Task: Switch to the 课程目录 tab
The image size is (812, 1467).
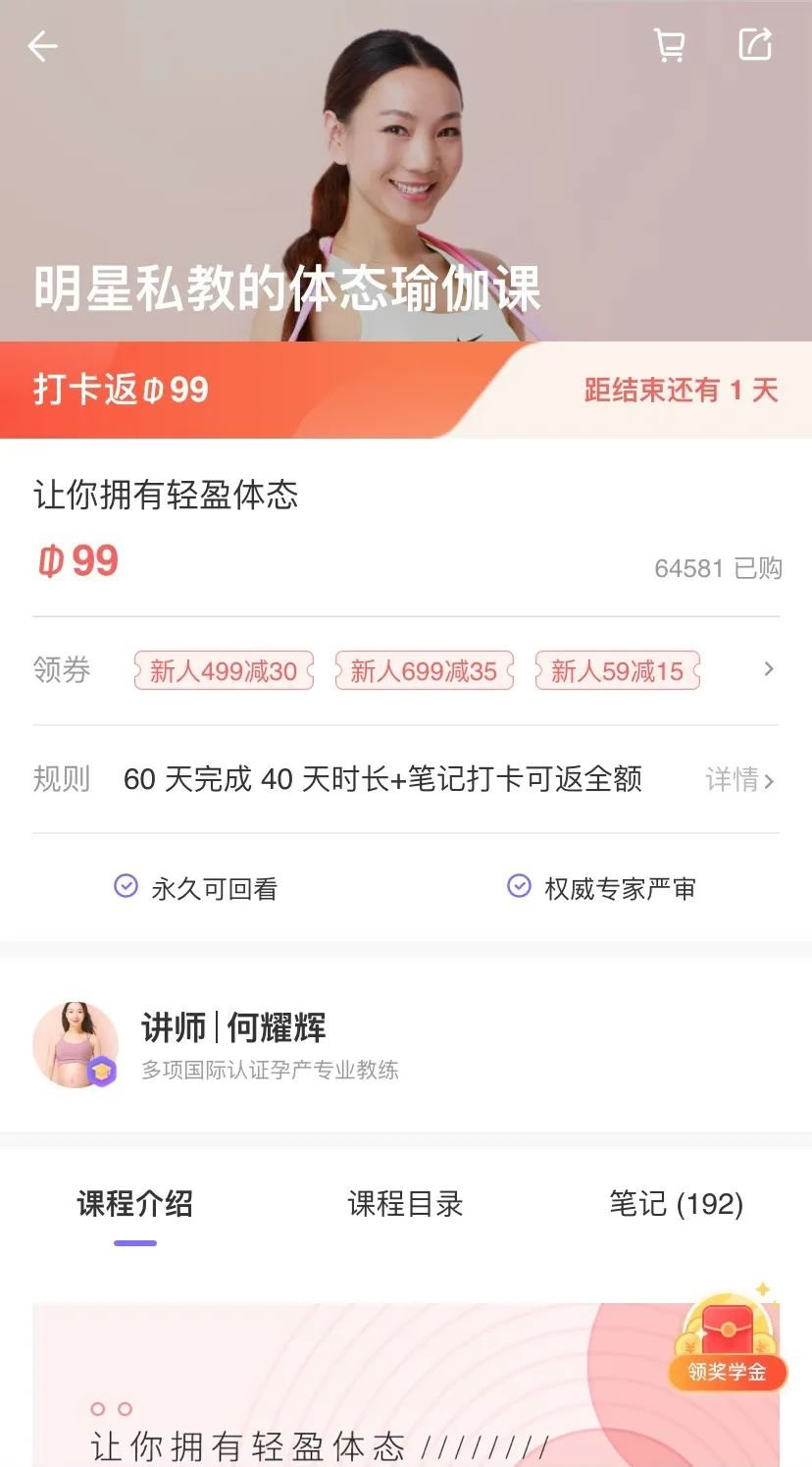Action: coord(405,1204)
